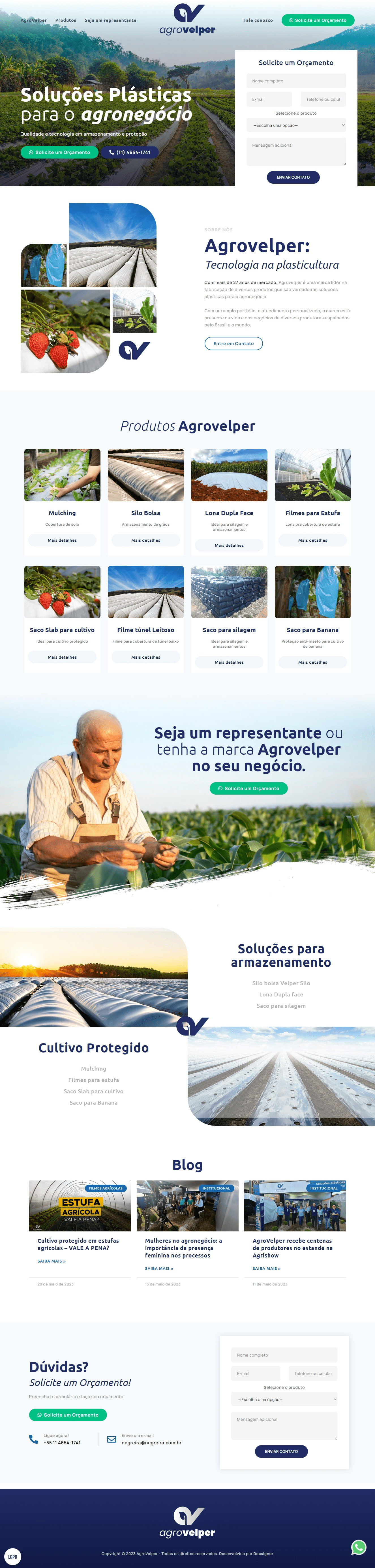Tap Entre em Contato button
Viewport: 375px width, 1568px height.
[233, 343]
